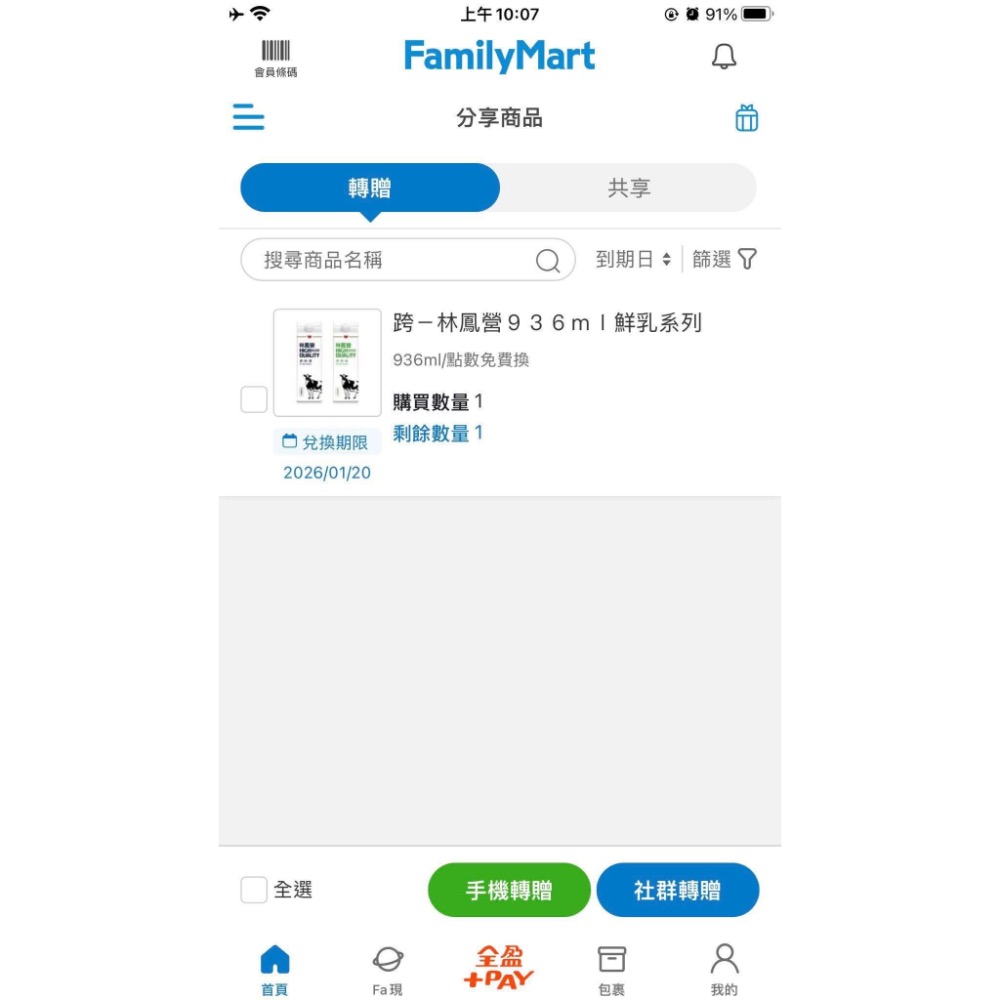Screen dimensions: 1000x1000
Task: Switch to the 共享 tab
Action: coord(629,188)
